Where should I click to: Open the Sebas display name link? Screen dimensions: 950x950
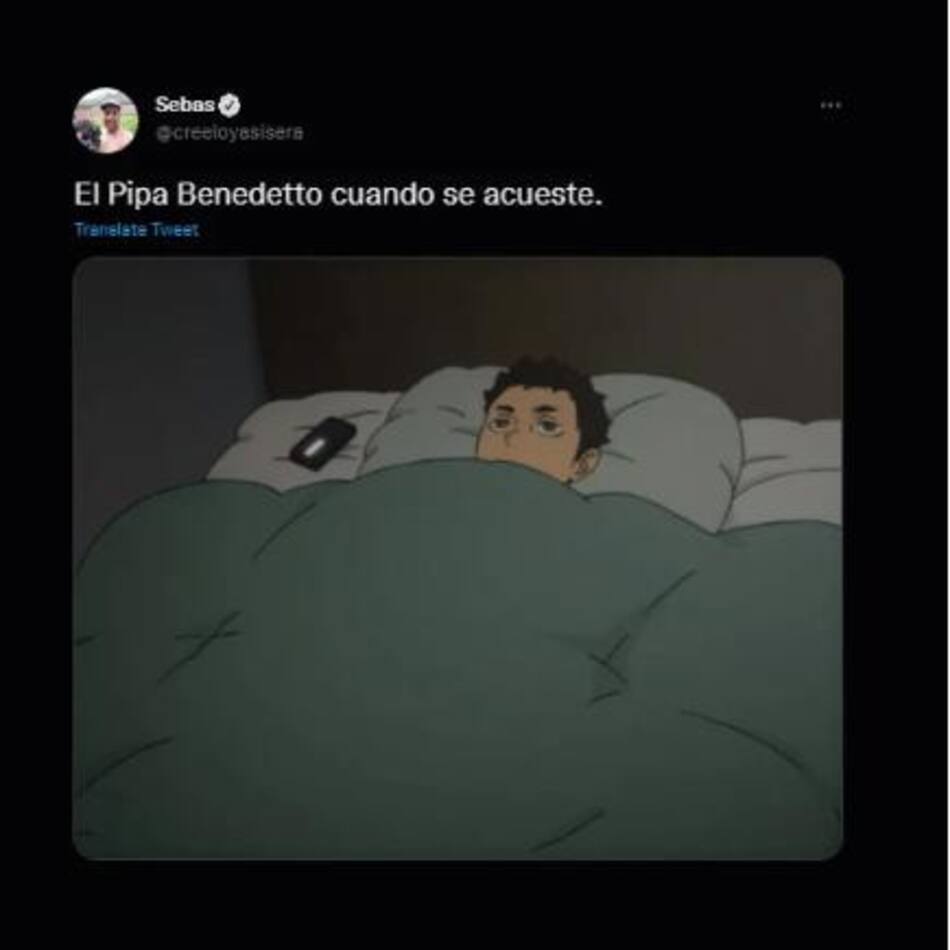[x=185, y=104]
